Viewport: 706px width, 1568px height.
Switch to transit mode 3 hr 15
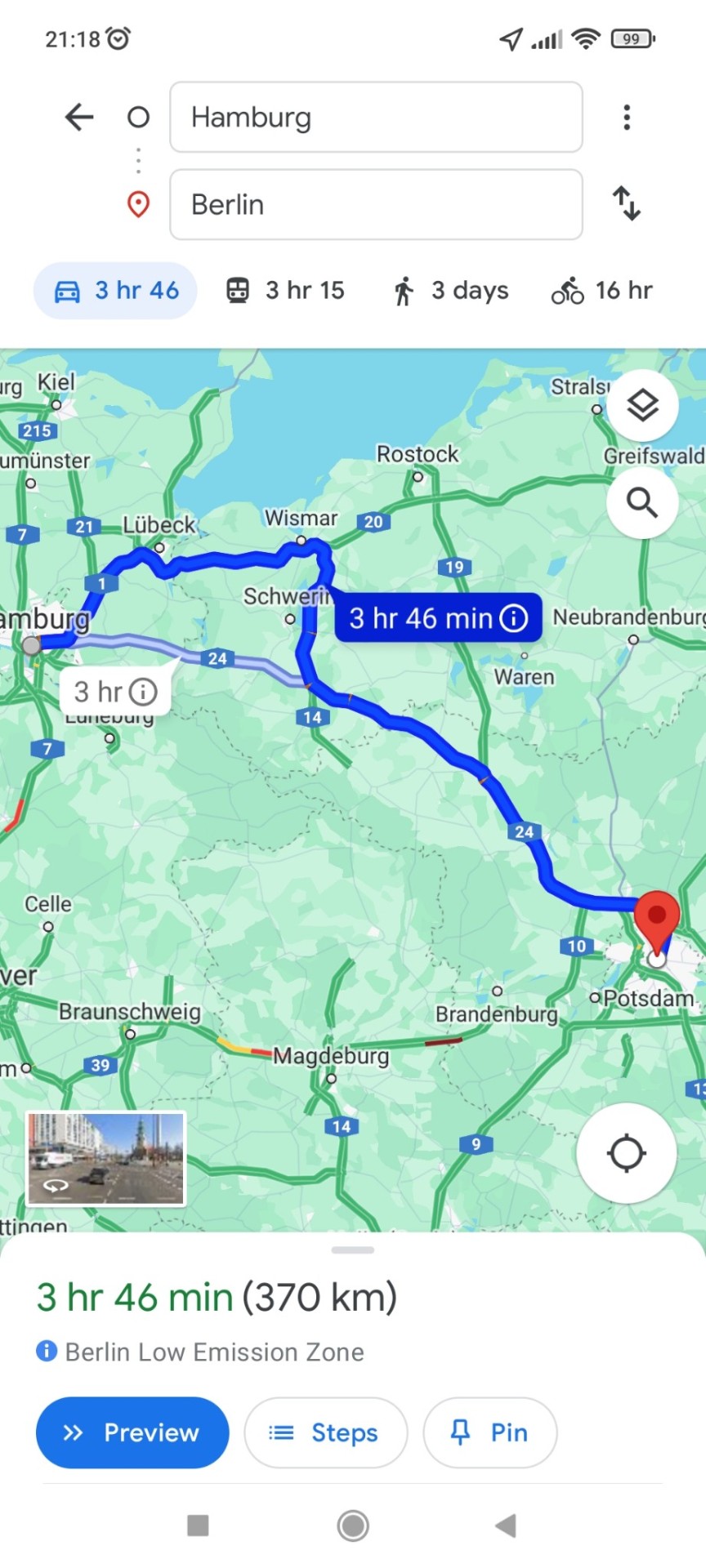point(285,291)
